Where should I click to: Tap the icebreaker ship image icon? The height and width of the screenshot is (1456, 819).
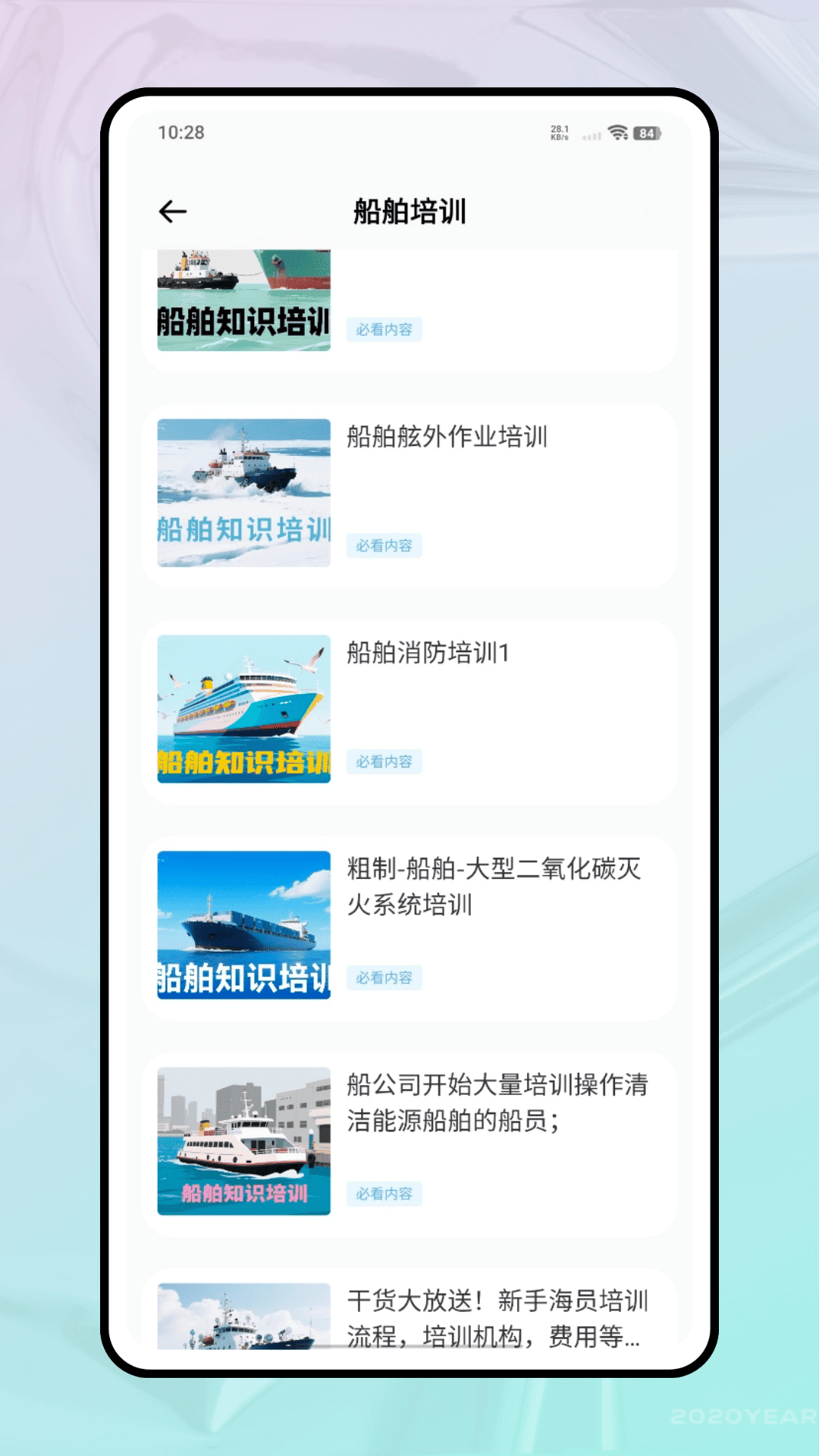pos(243,494)
